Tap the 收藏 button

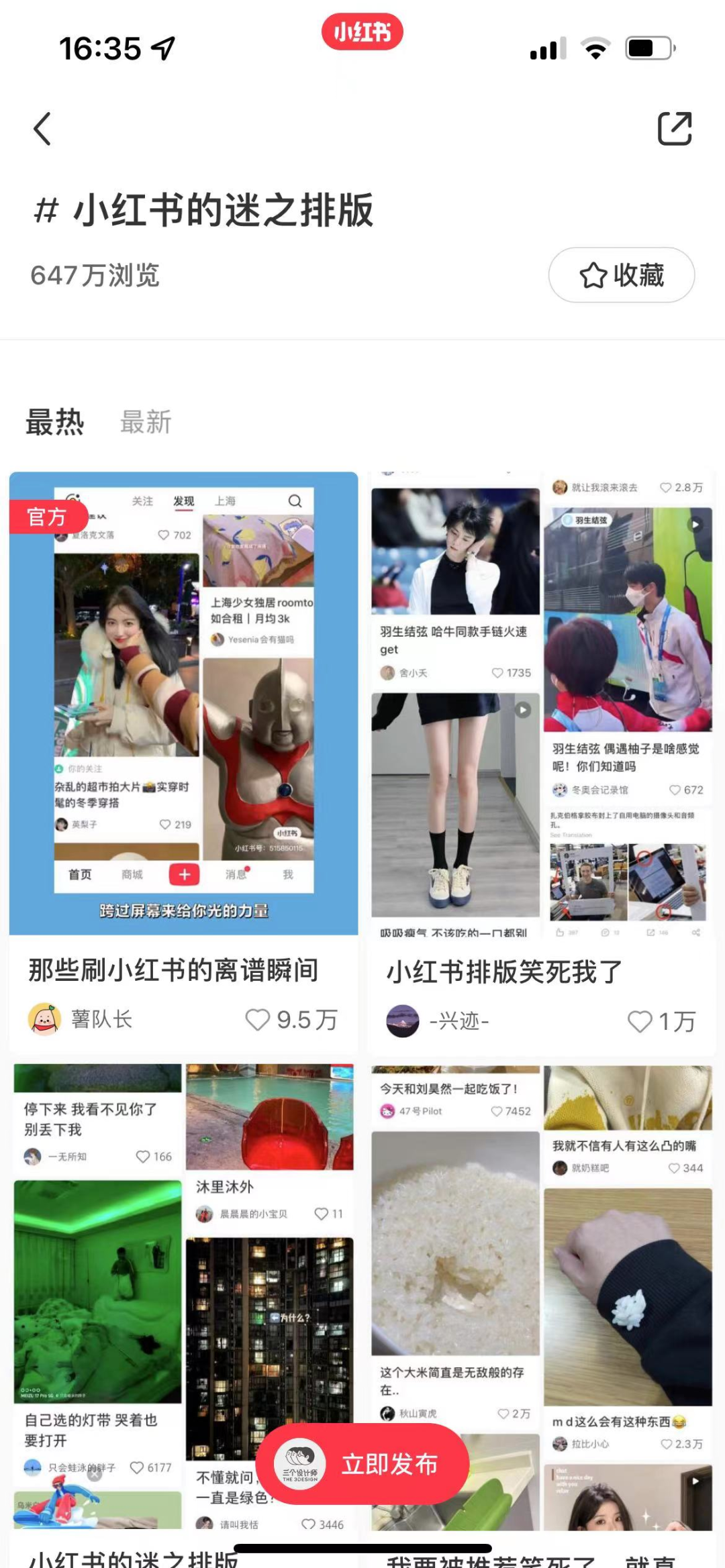click(622, 275)
